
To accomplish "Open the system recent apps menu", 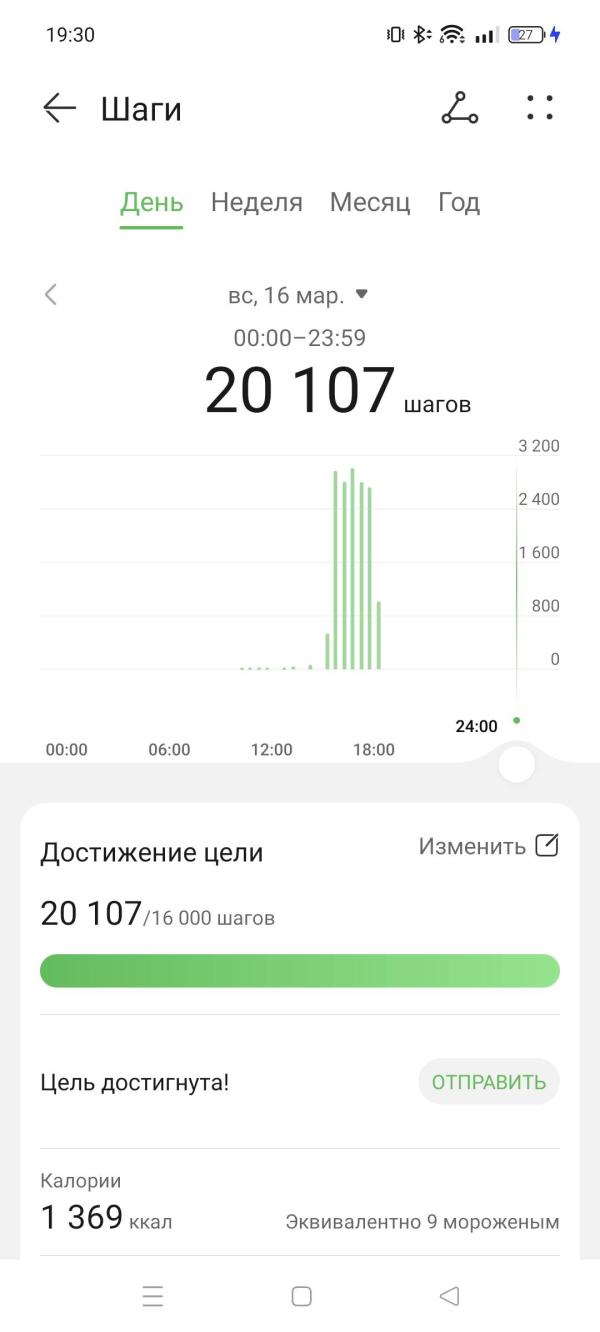I will click(152, 1297).
